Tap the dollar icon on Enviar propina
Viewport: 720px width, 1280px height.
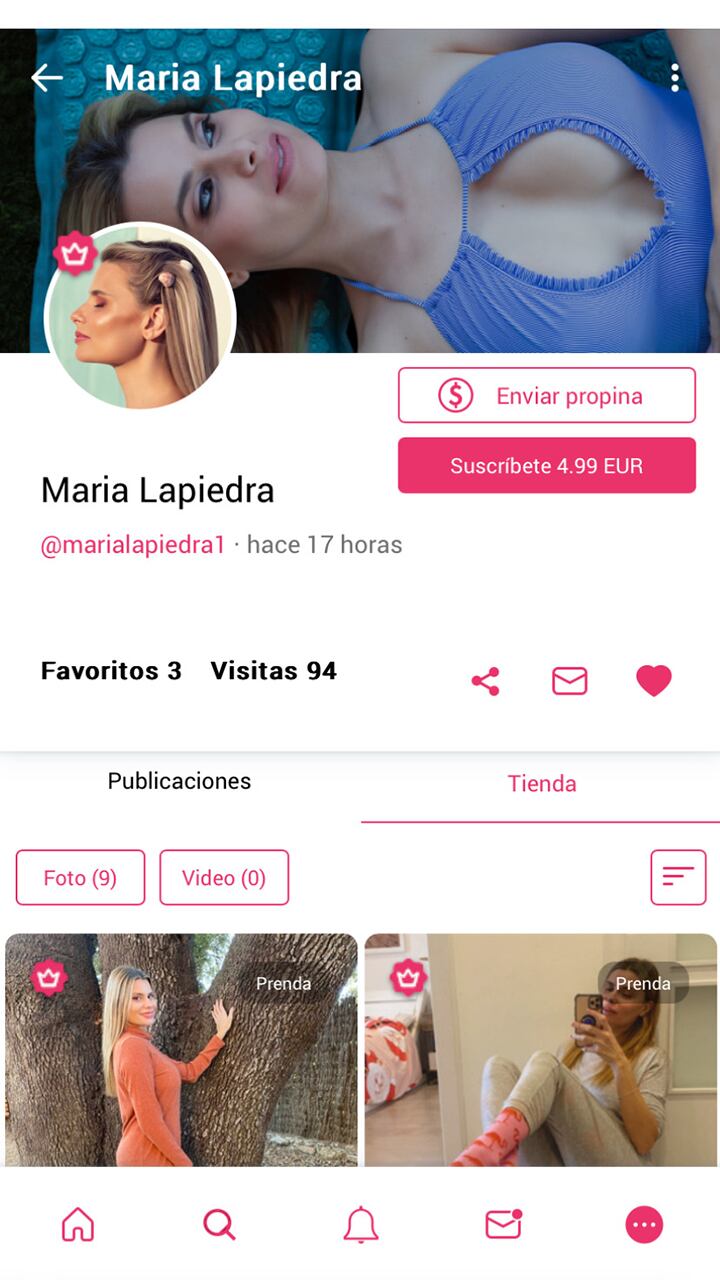(457, 395)
